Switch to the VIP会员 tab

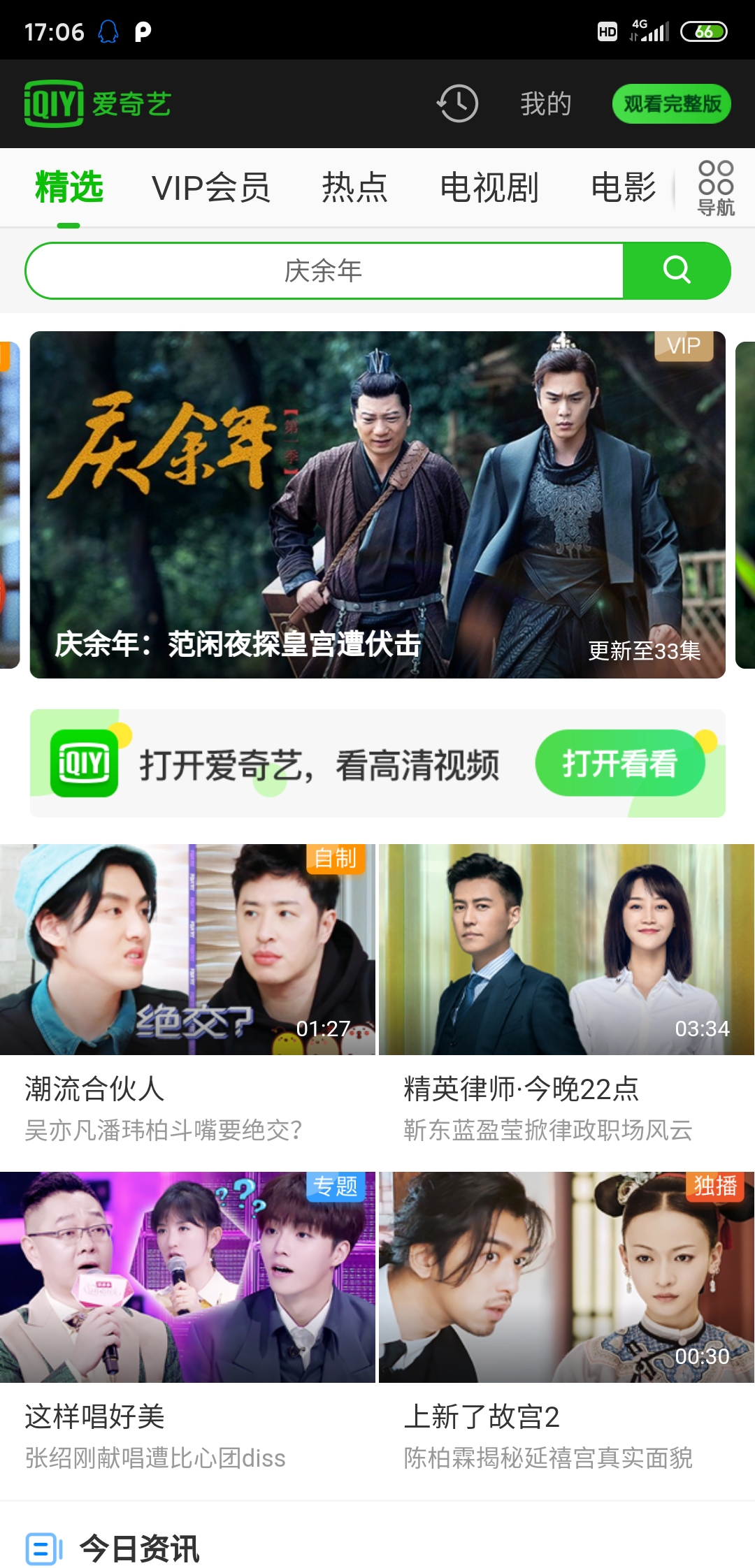click(212, 187)
